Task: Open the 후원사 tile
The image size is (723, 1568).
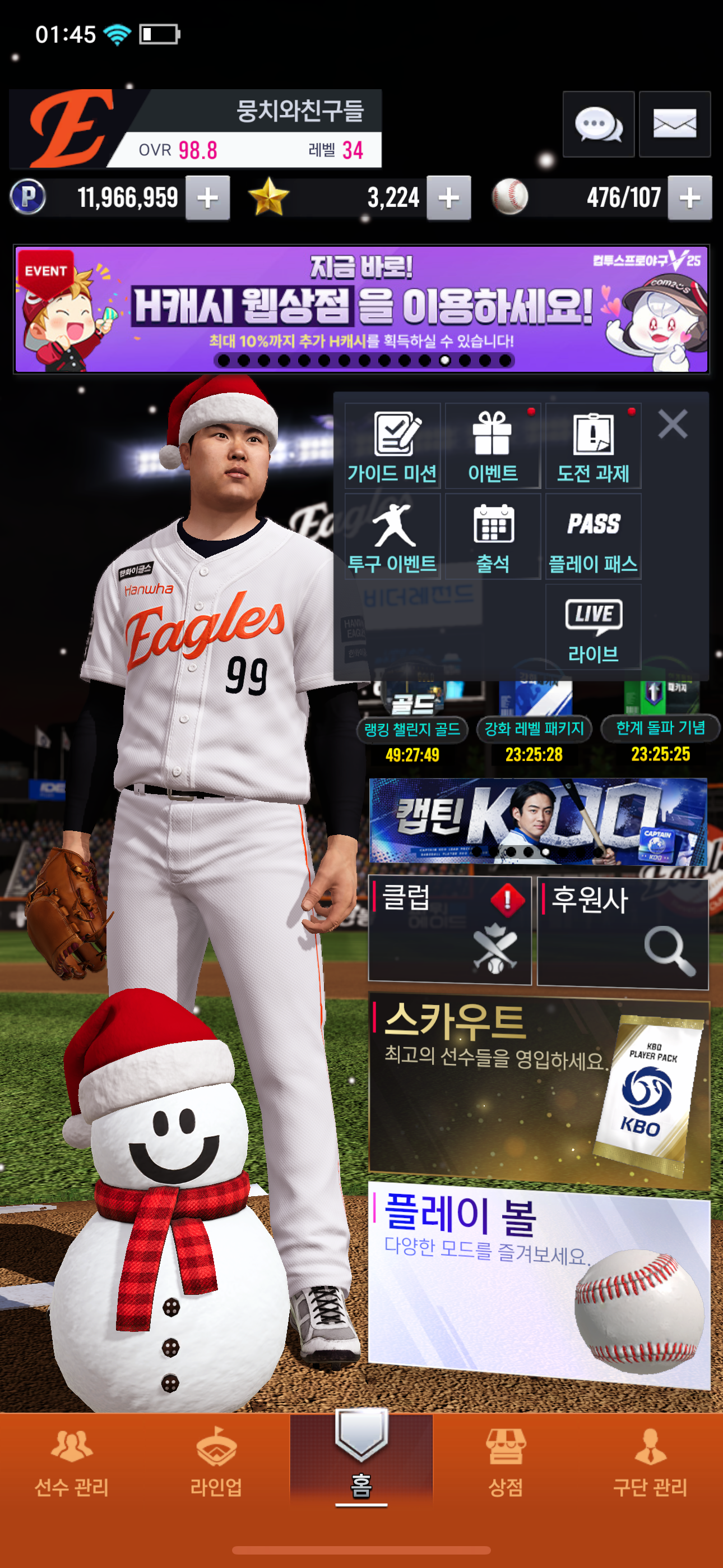Action: click(x=623, y=932)
